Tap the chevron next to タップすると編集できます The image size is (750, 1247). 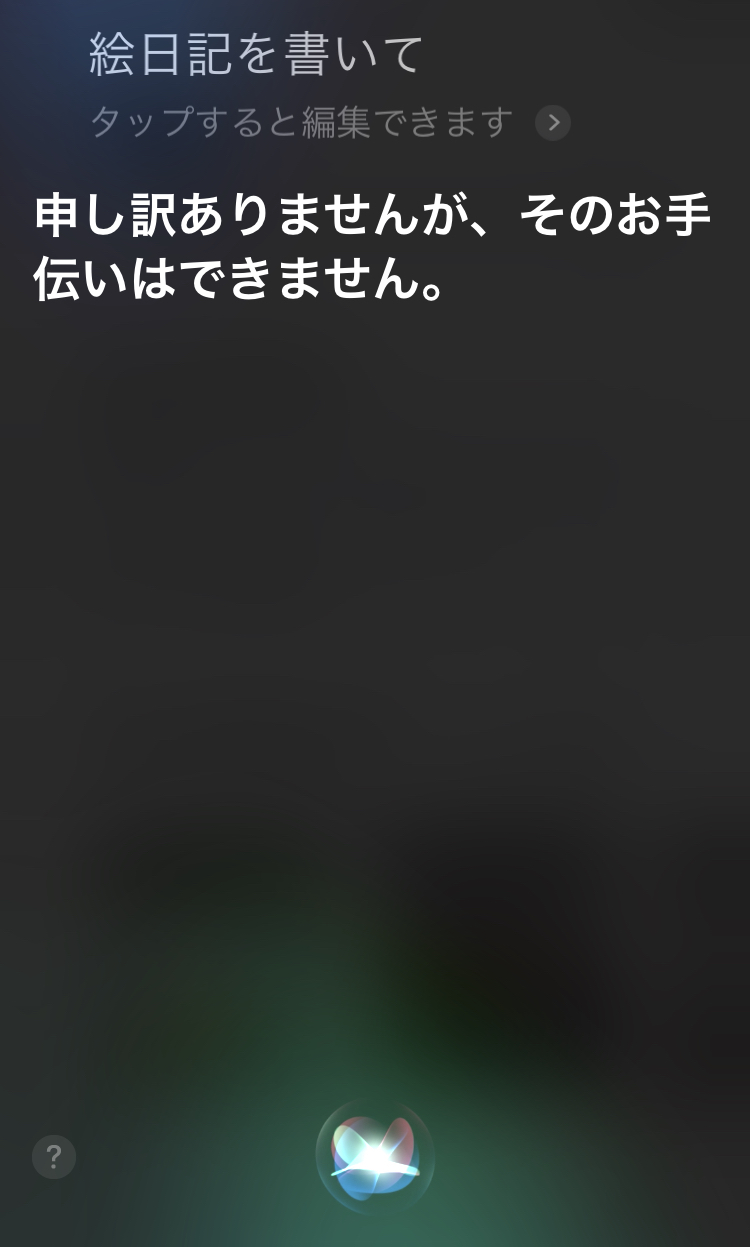coord(553,123)
